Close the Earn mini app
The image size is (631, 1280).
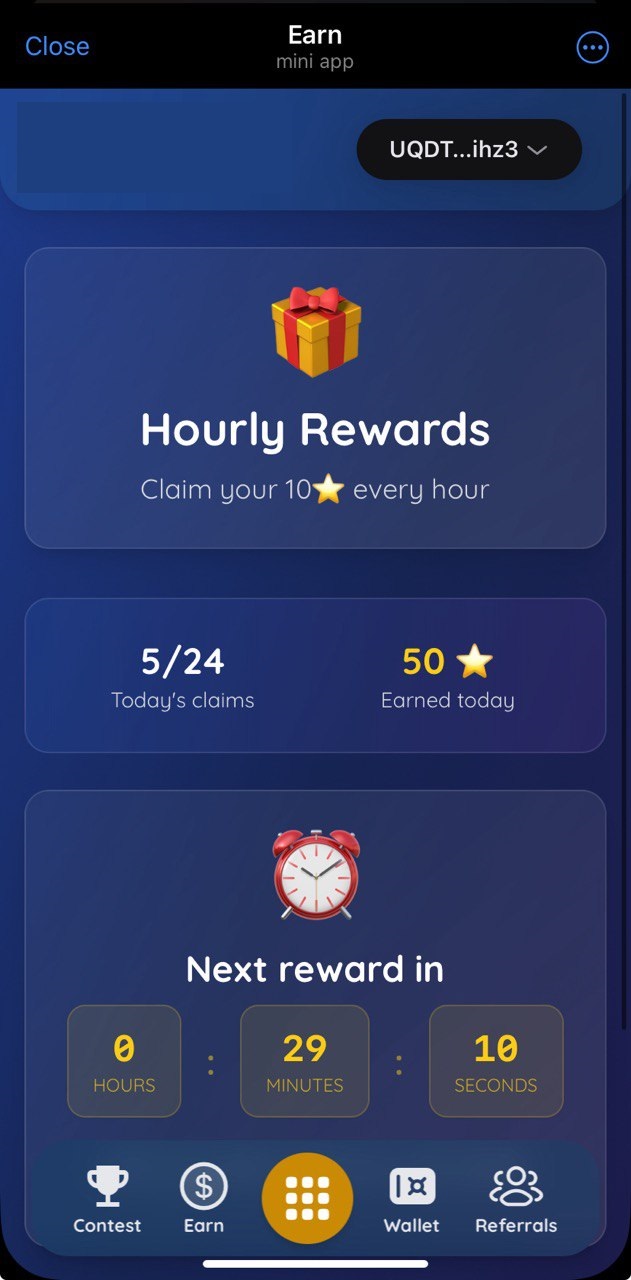(57, 46)
